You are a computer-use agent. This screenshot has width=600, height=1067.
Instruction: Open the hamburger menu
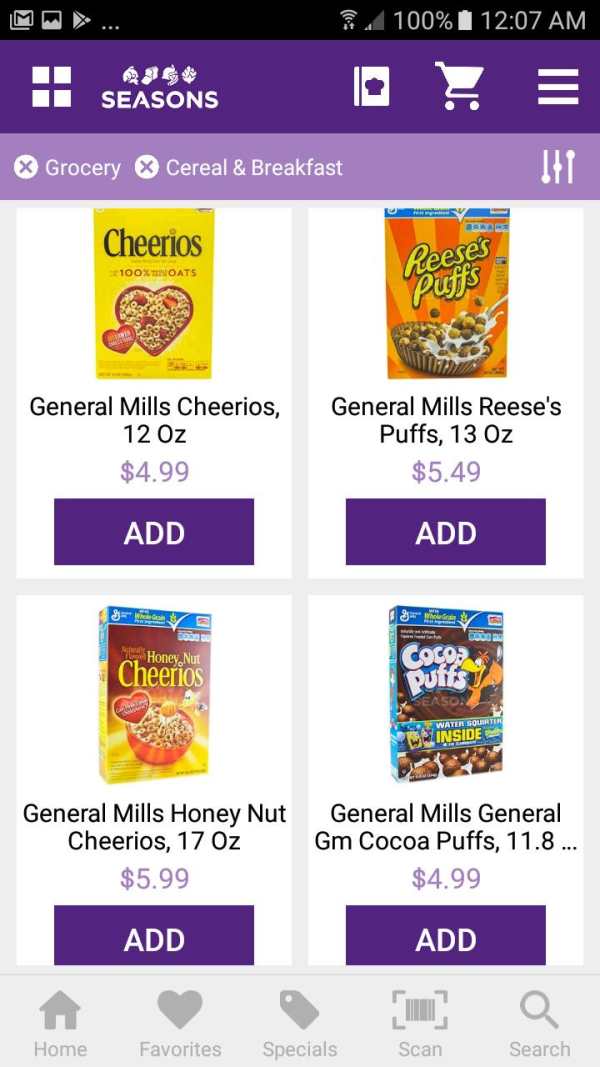[x=558, y=86]
